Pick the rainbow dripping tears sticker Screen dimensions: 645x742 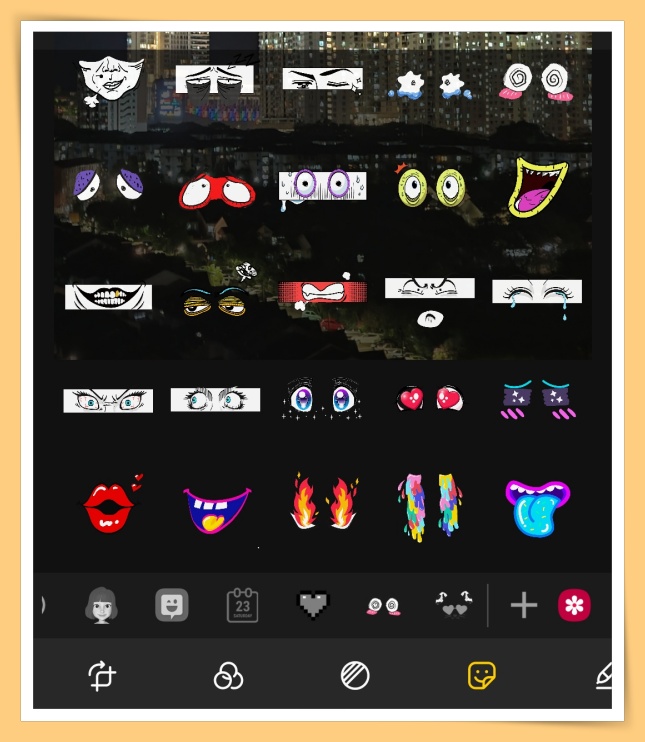pyautogui.click(x=430, y=504)
